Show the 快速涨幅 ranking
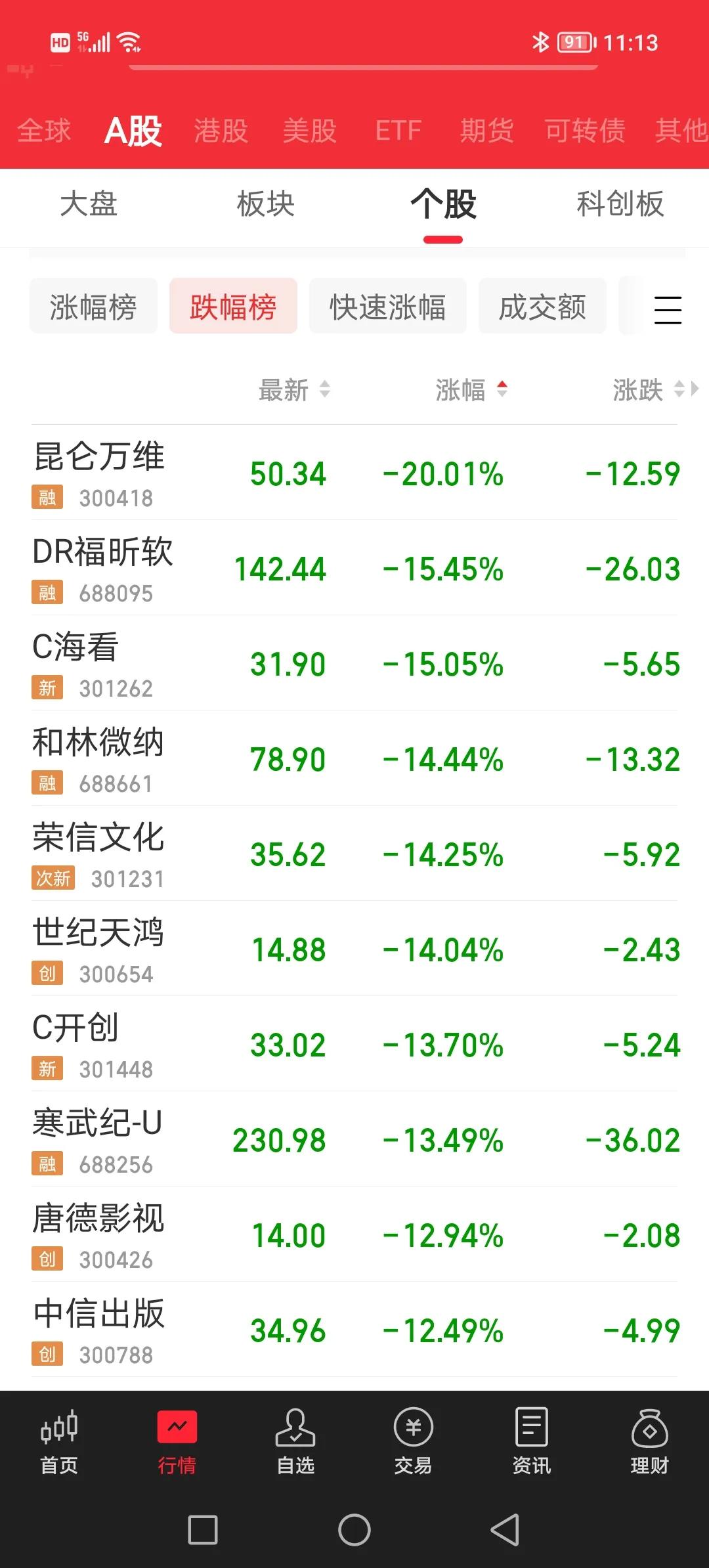 tap(387, 306)
